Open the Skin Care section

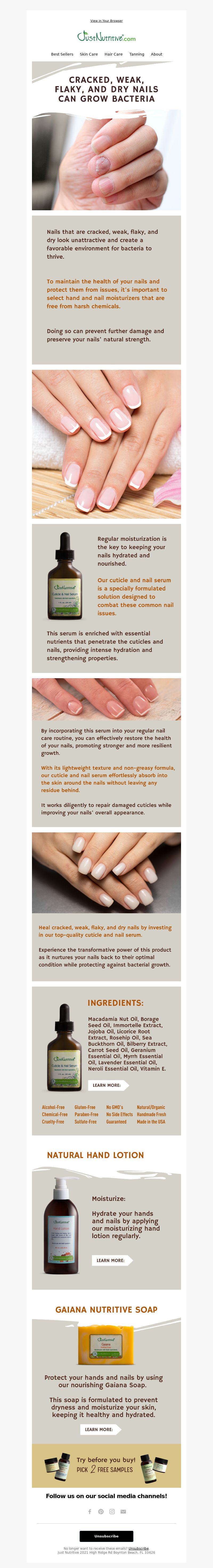pos(88,54)
